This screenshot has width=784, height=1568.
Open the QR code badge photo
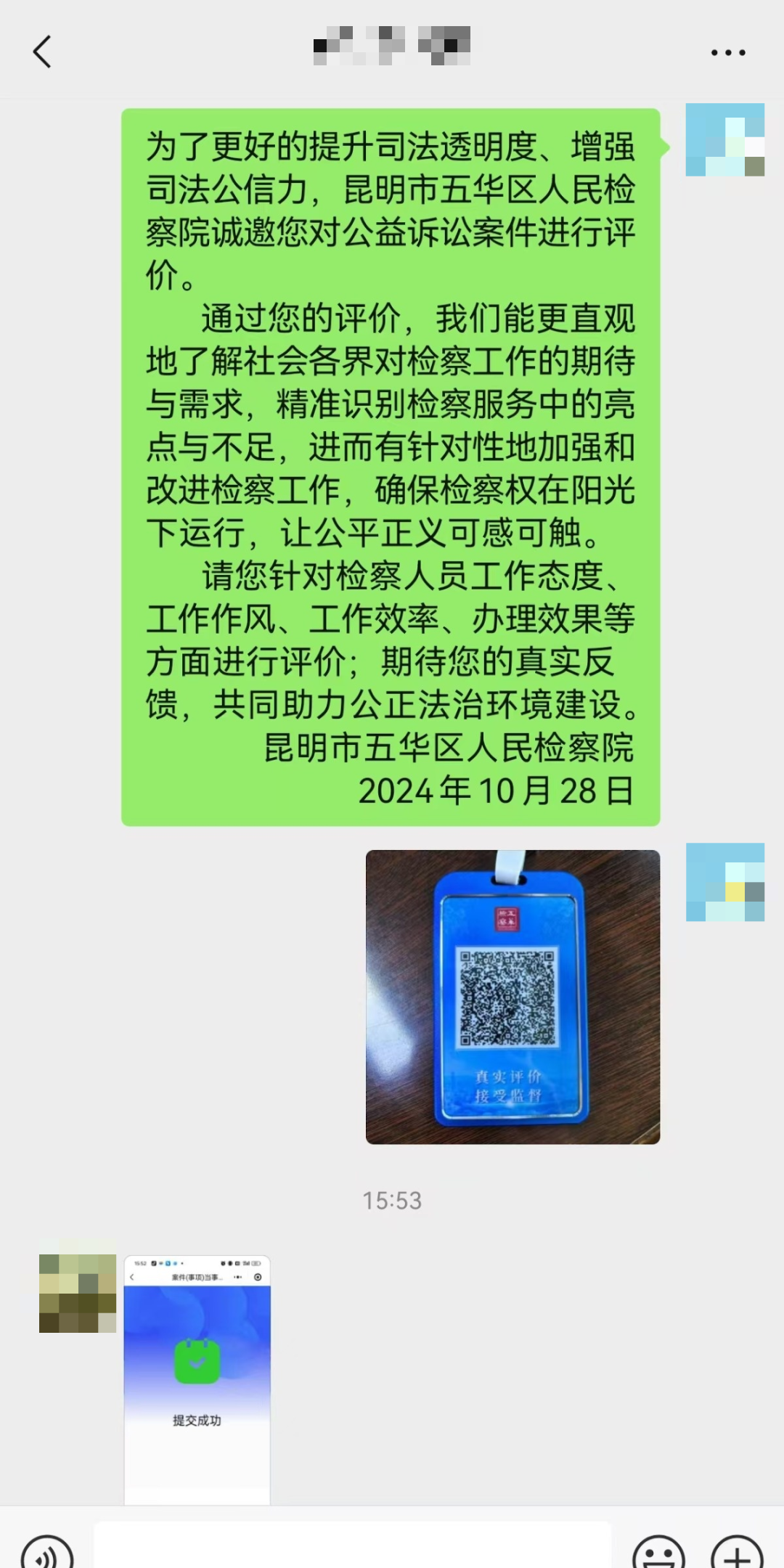coord(513,997)
